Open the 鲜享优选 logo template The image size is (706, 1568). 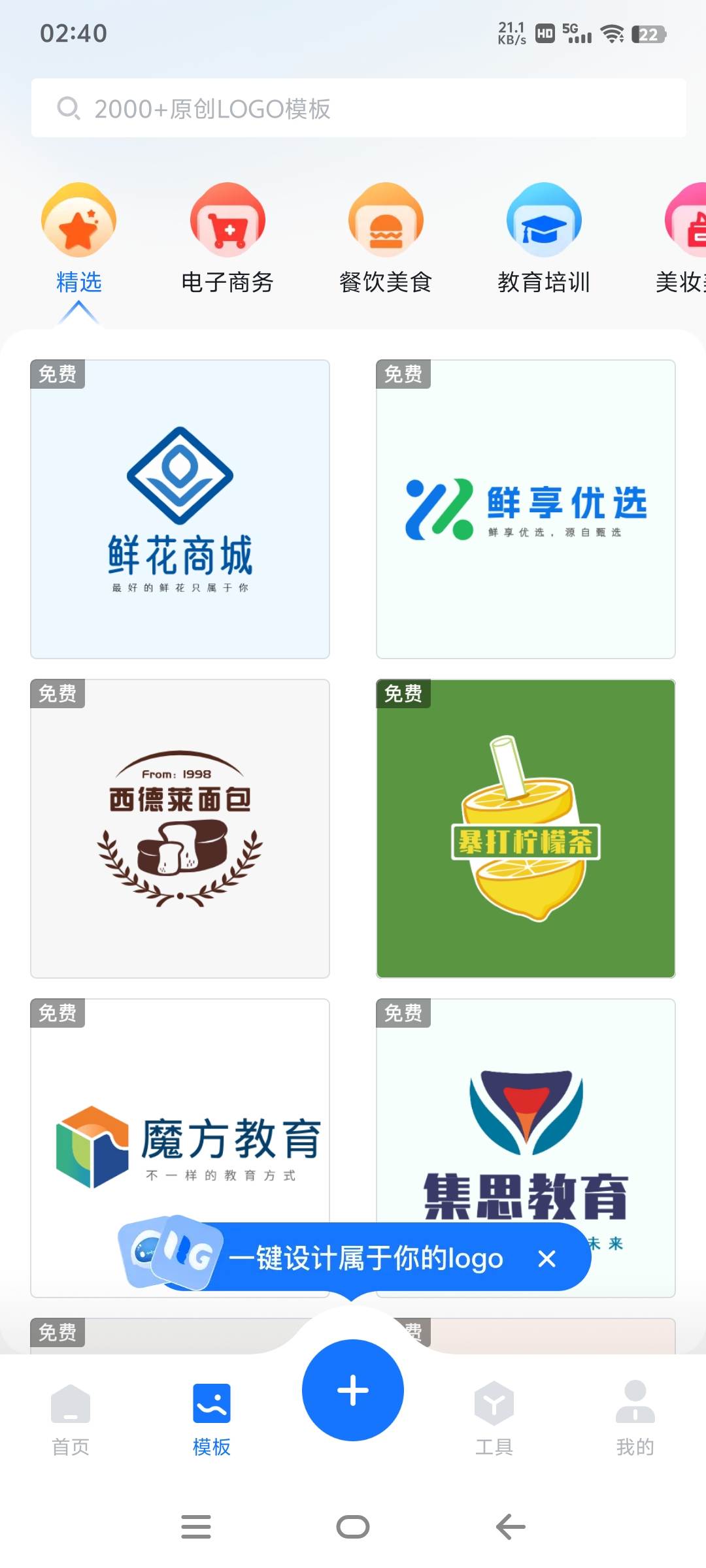point(526,509)
